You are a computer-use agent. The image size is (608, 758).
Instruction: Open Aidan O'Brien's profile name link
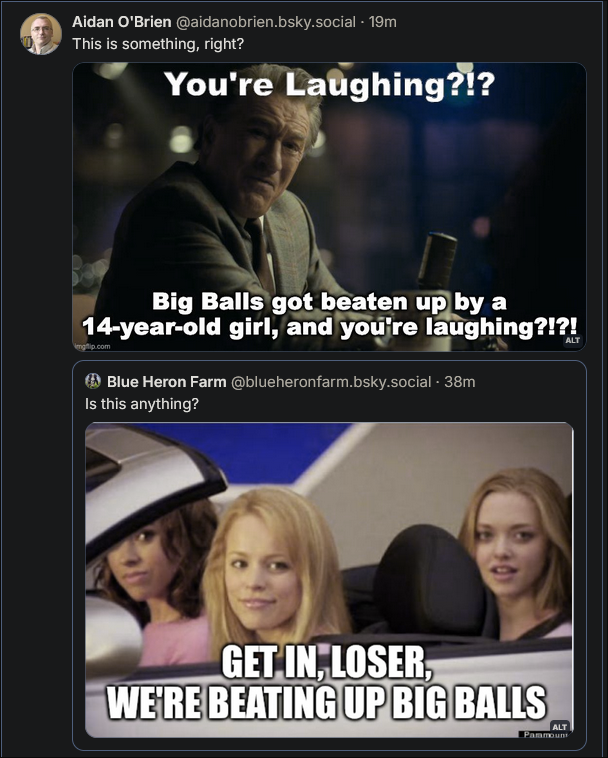click(122, 22)
